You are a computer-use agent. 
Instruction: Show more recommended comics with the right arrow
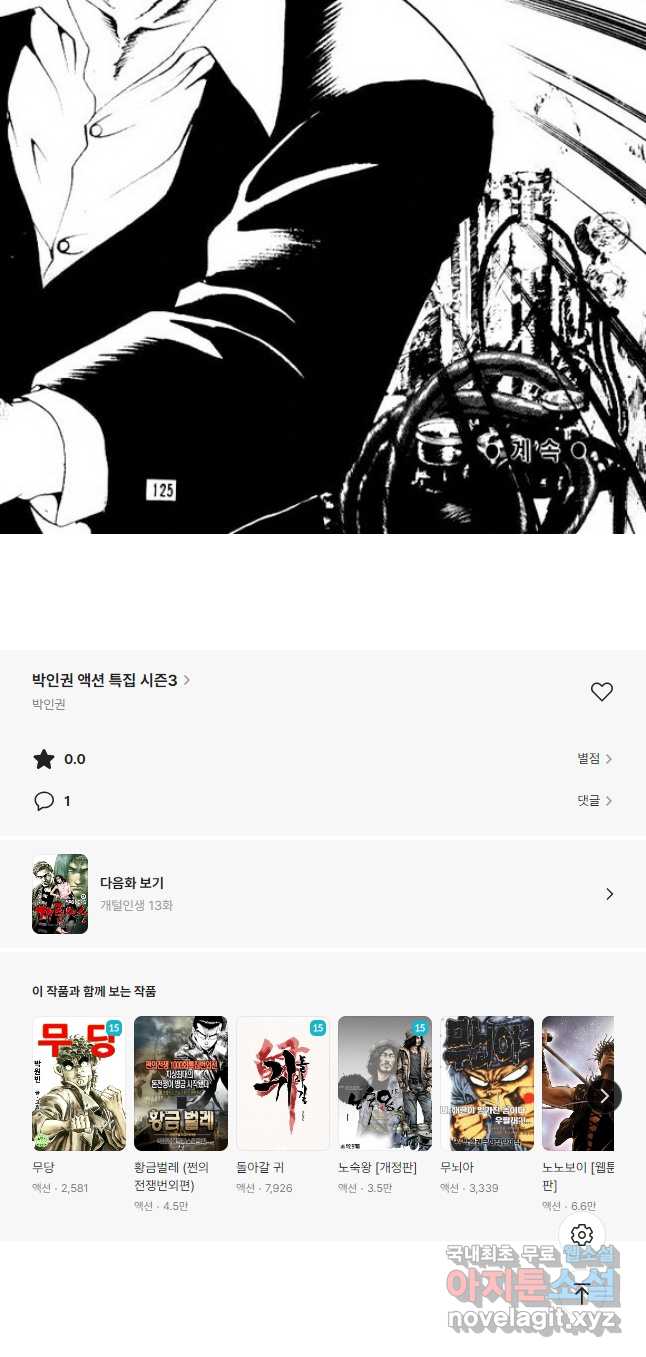(x=604, y=1096)
